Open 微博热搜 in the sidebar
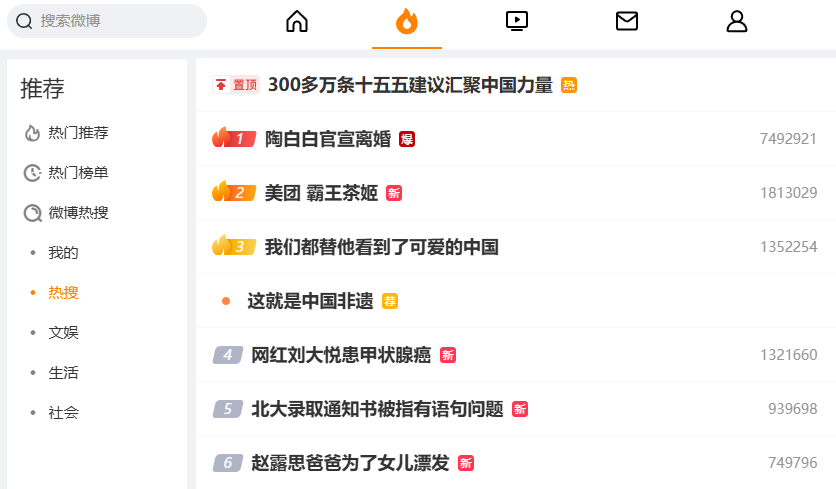This screenshot has width=836, height=489. click(66, 213)
